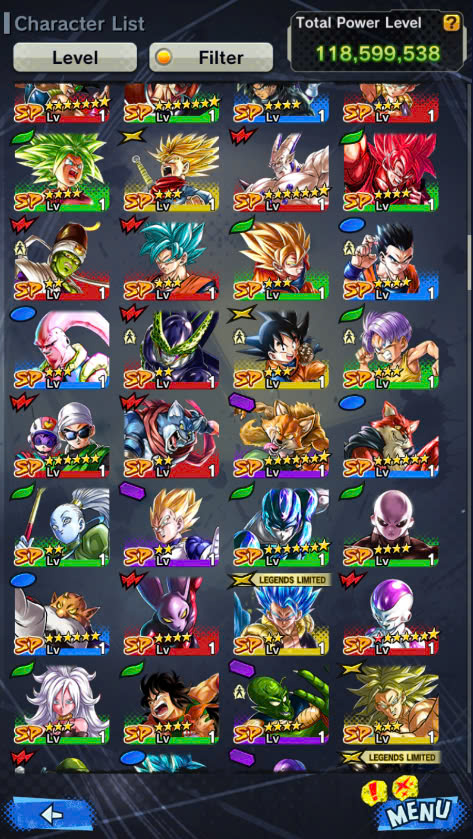The height and width of the screenshot is (839, 473).
Task: Sort characters using the Level button
Action: coord(75,57)
